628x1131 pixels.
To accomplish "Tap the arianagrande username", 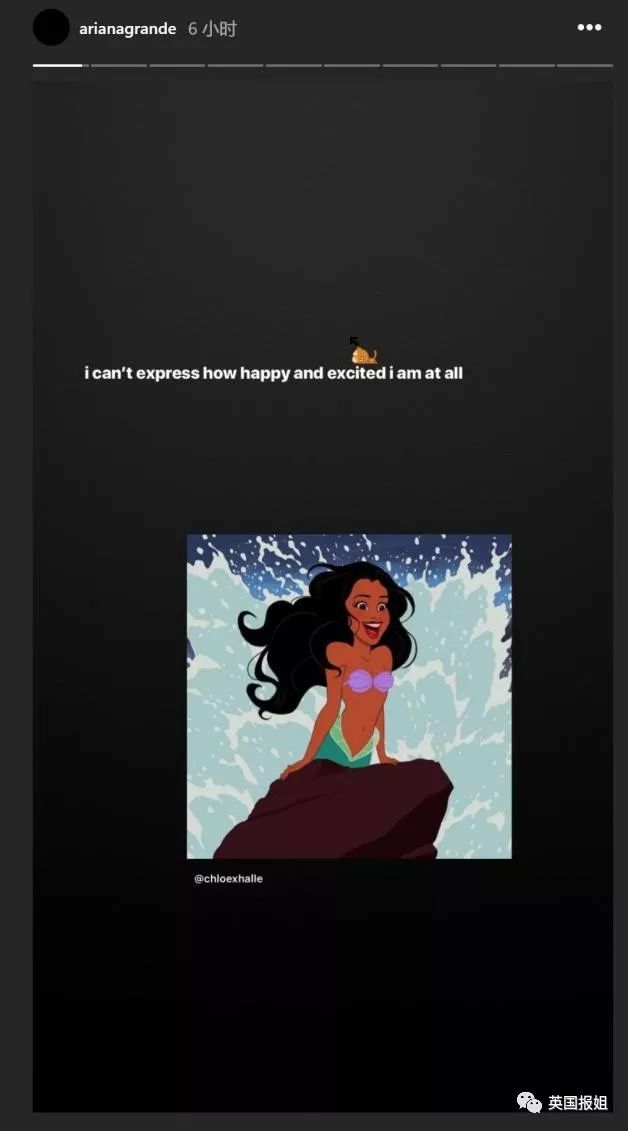I will tap(127, 29).
